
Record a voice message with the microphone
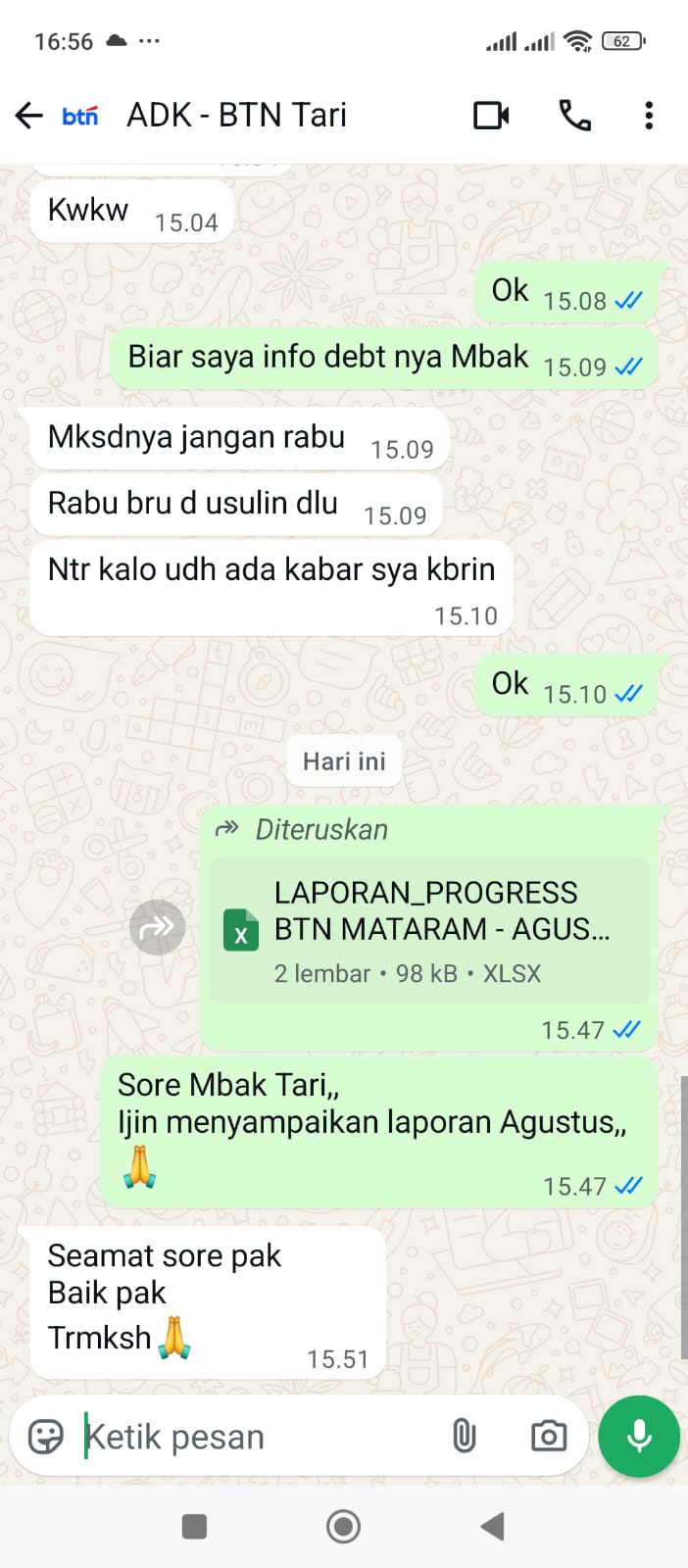639,1437
